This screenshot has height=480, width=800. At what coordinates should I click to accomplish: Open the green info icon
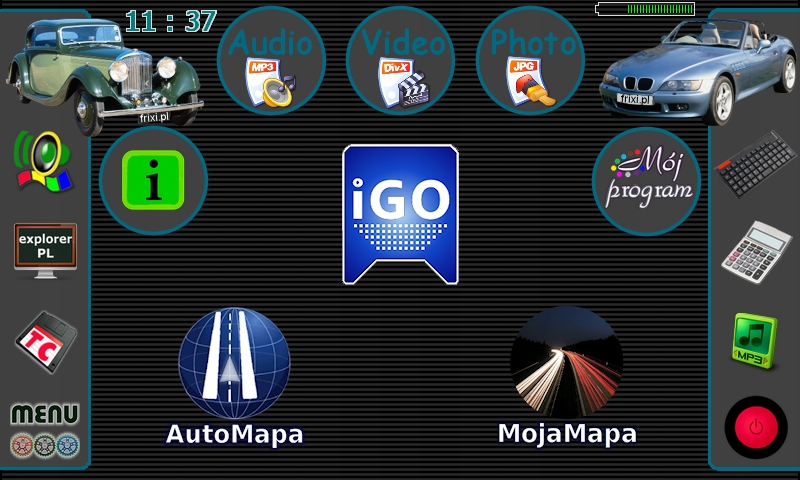(x=153, y=181)
